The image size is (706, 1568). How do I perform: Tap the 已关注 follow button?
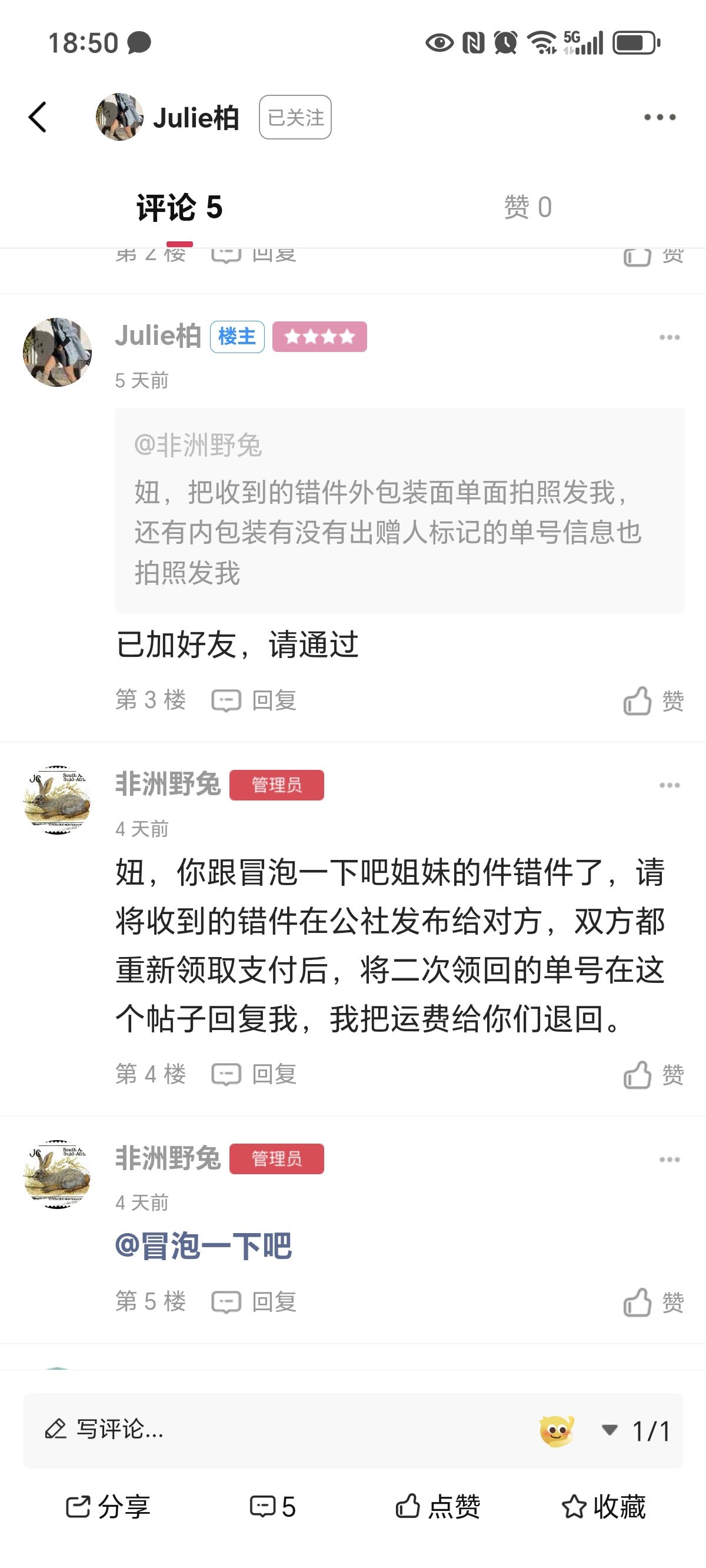pyautogui.click(x=295, y=117)
